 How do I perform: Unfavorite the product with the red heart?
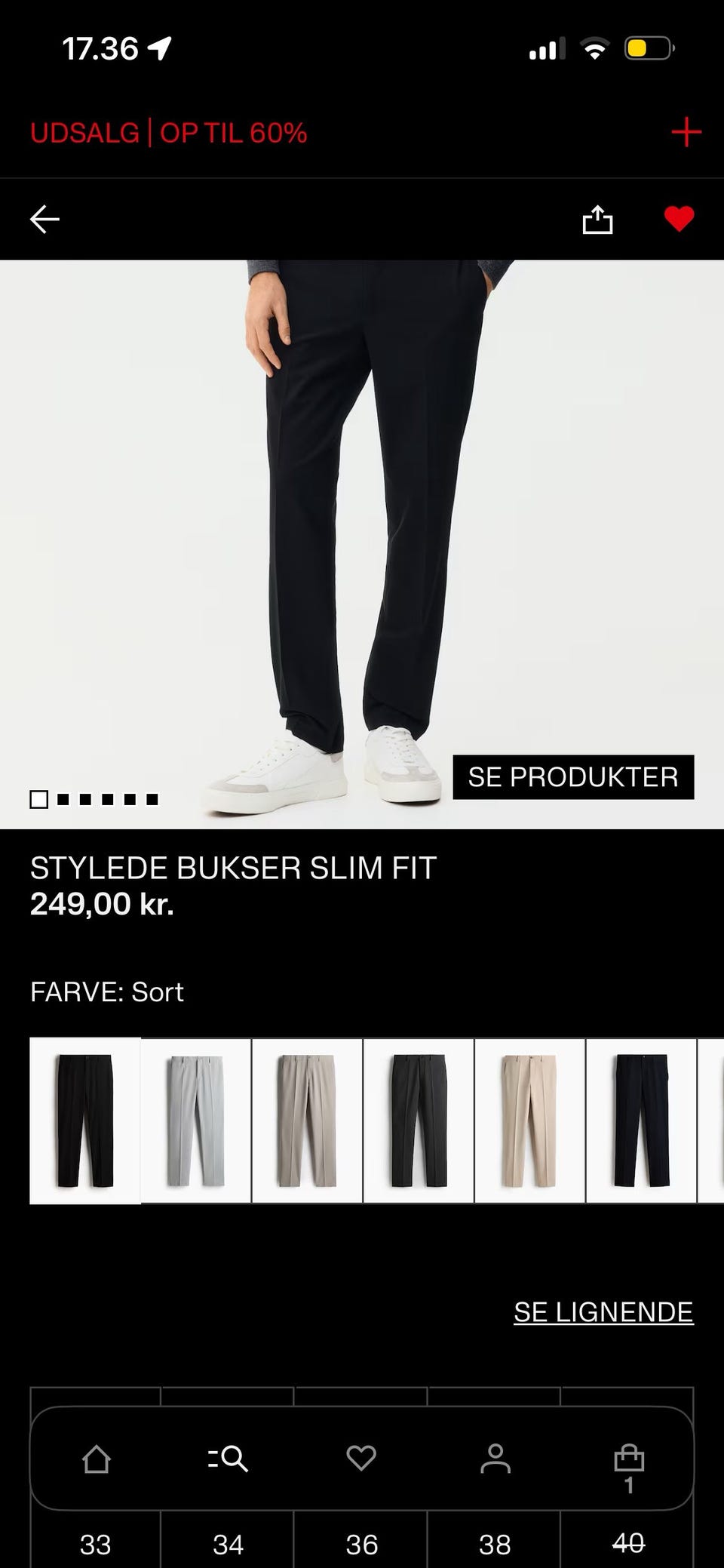pyautogui.click(x=677, y=219)
